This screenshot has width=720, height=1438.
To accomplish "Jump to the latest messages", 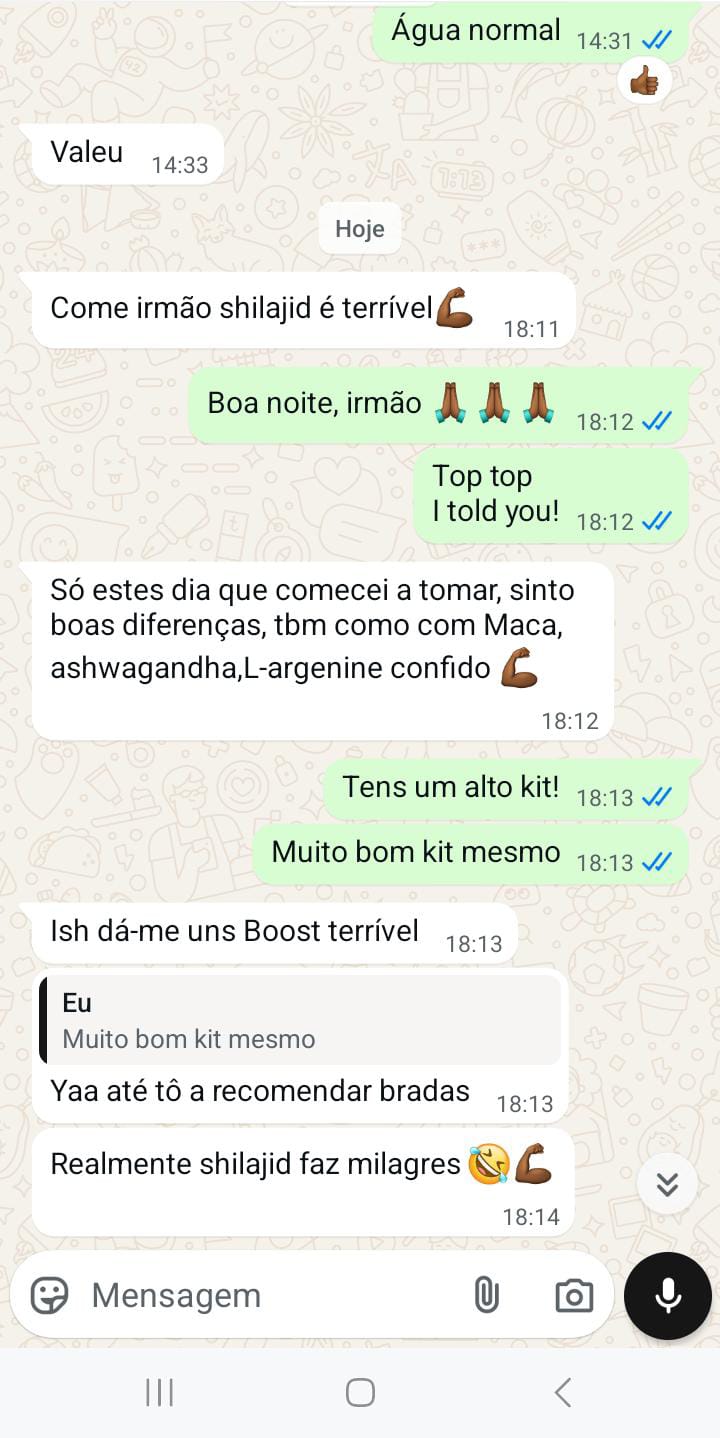I will click(667, 1184).
